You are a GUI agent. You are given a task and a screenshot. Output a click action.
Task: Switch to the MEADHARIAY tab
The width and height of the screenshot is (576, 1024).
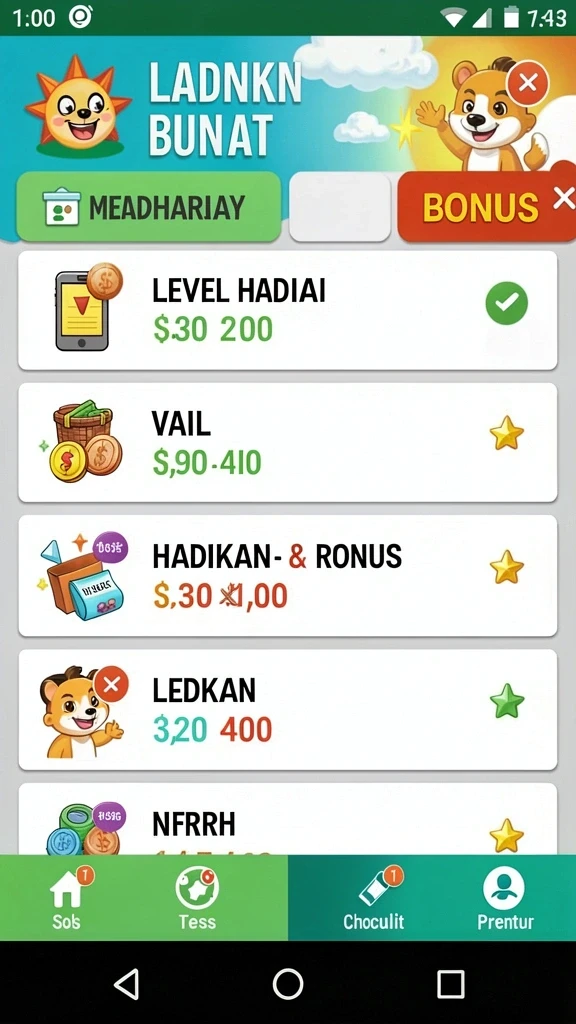click(x=149, y=207)
